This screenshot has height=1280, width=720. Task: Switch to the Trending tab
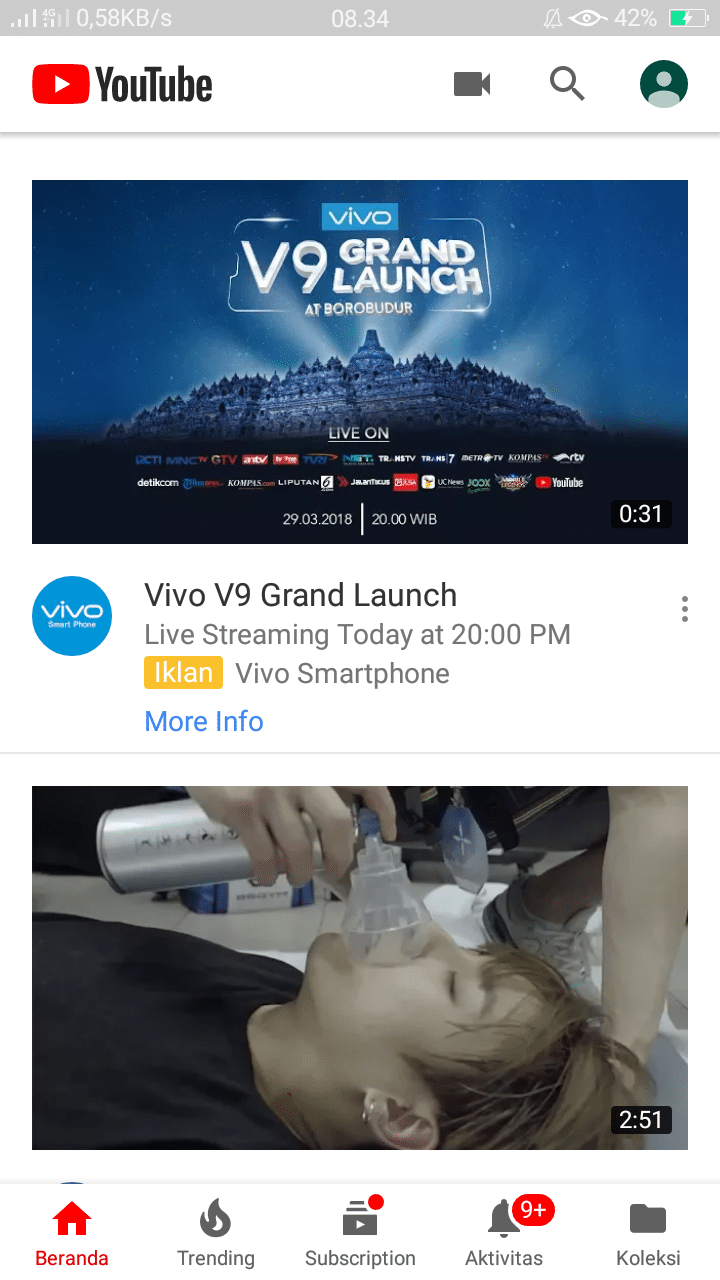tap(216, 1234)
